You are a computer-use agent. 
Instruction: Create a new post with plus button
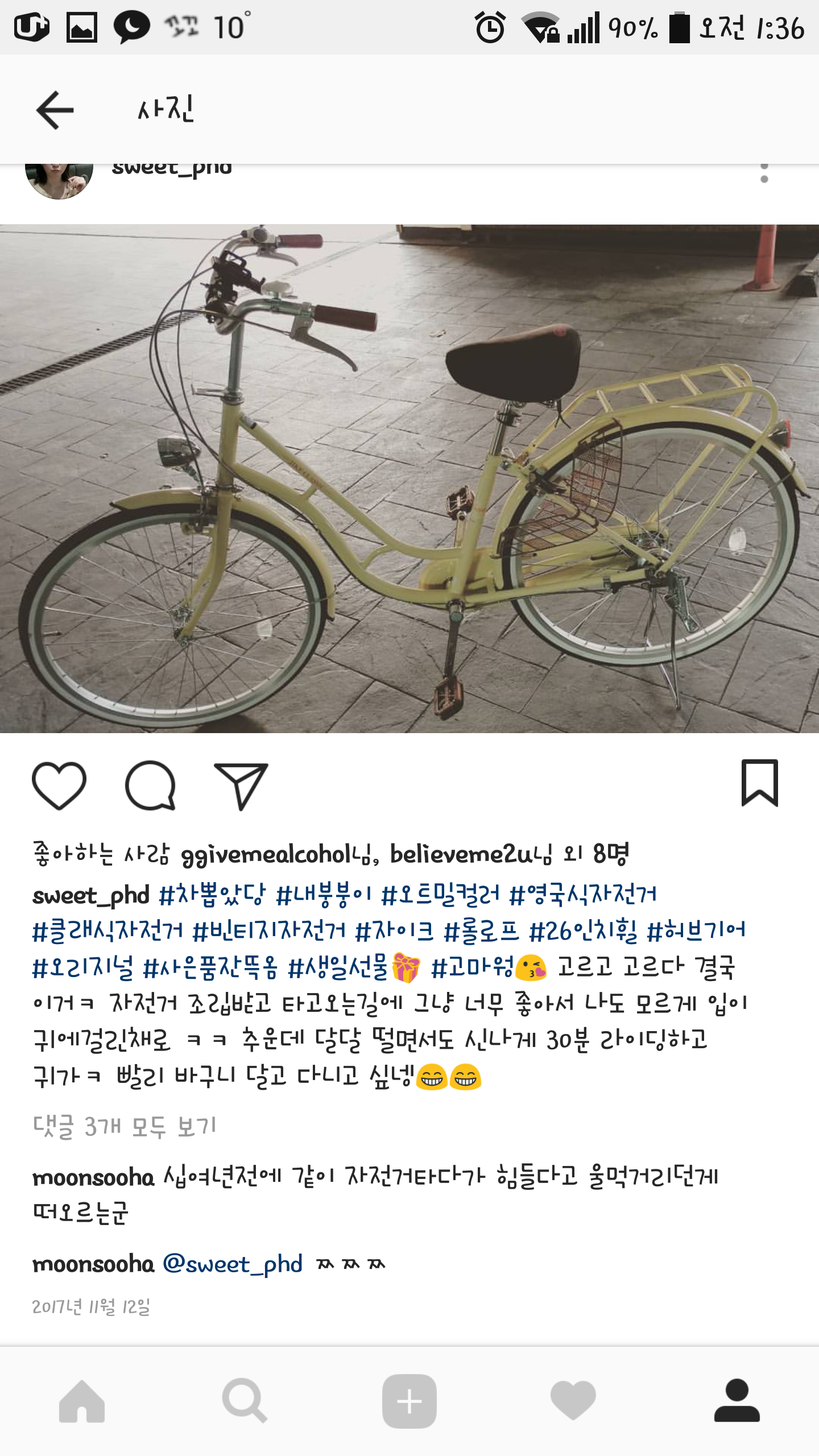pyautogui.click(x=409, y=1401)
